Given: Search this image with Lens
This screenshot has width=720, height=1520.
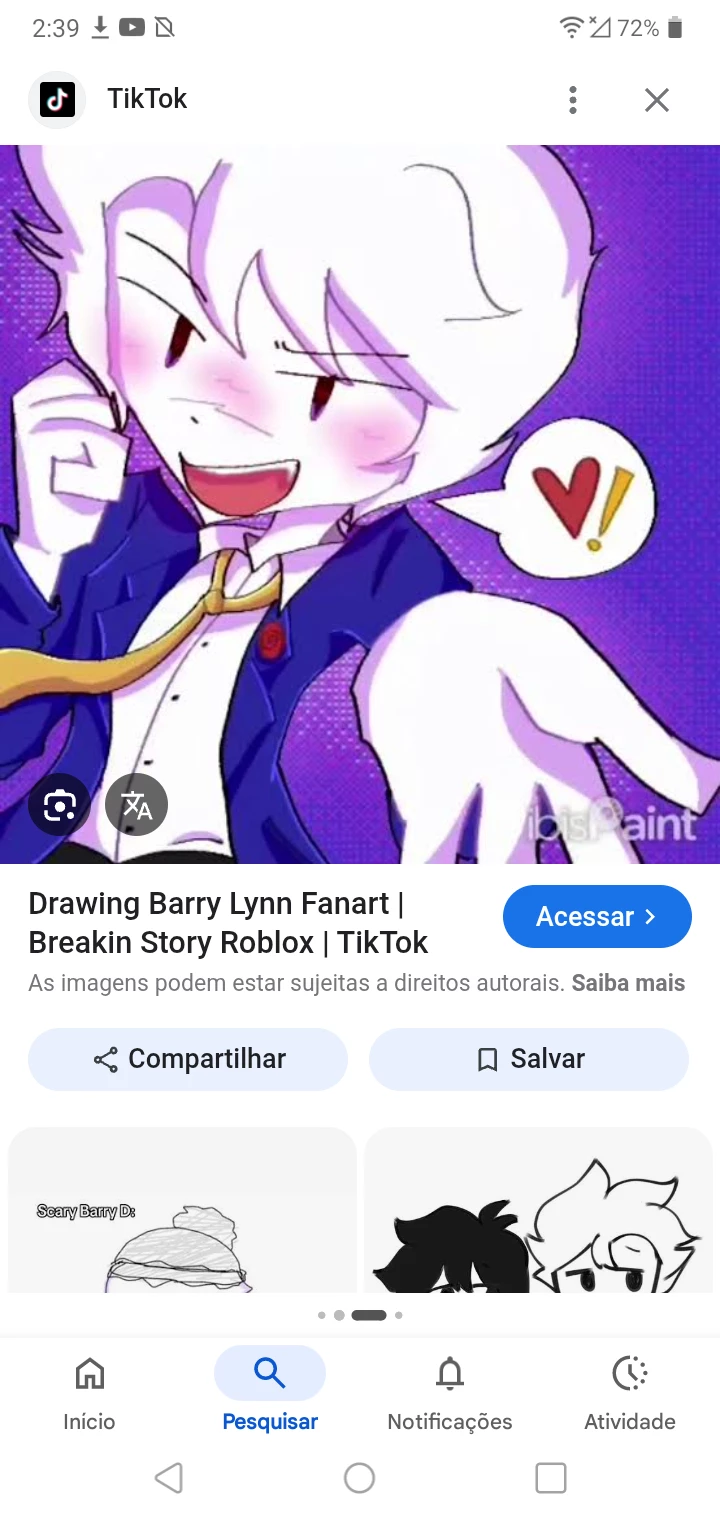Looking at the screenshot, I should 59,804.
